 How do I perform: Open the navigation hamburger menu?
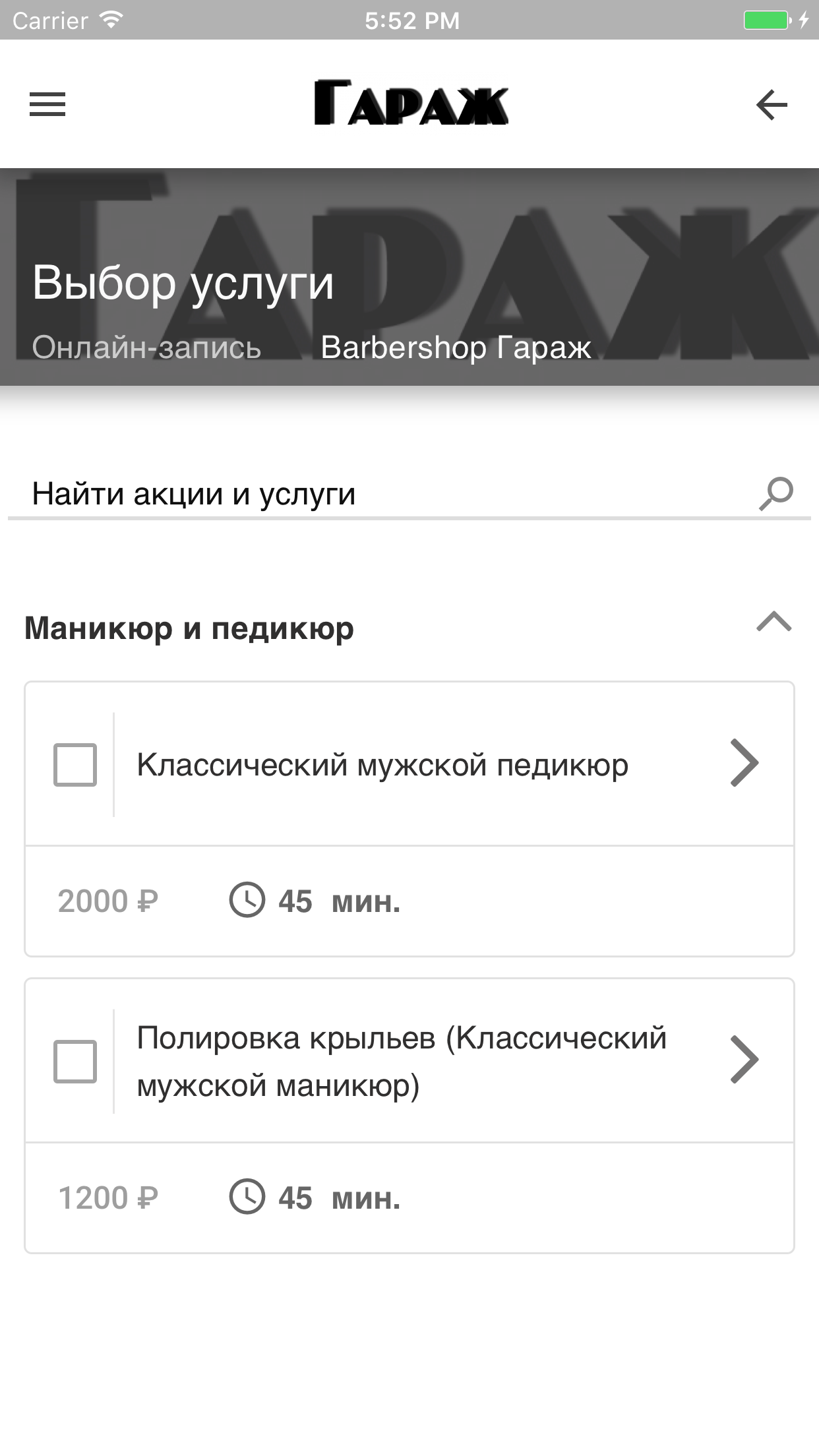click(47, 104)
